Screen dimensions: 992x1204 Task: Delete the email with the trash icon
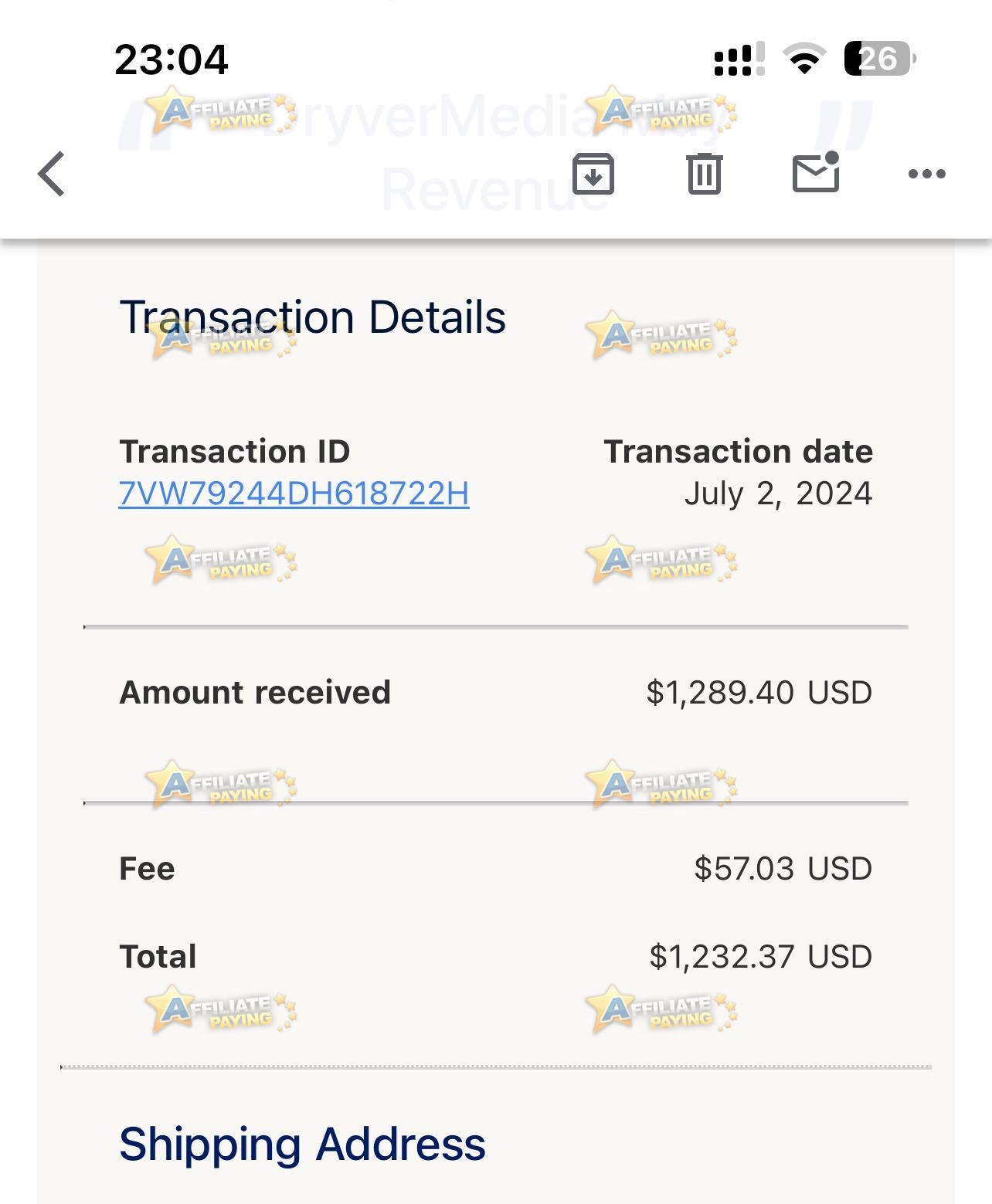click(x=704, y=175)
